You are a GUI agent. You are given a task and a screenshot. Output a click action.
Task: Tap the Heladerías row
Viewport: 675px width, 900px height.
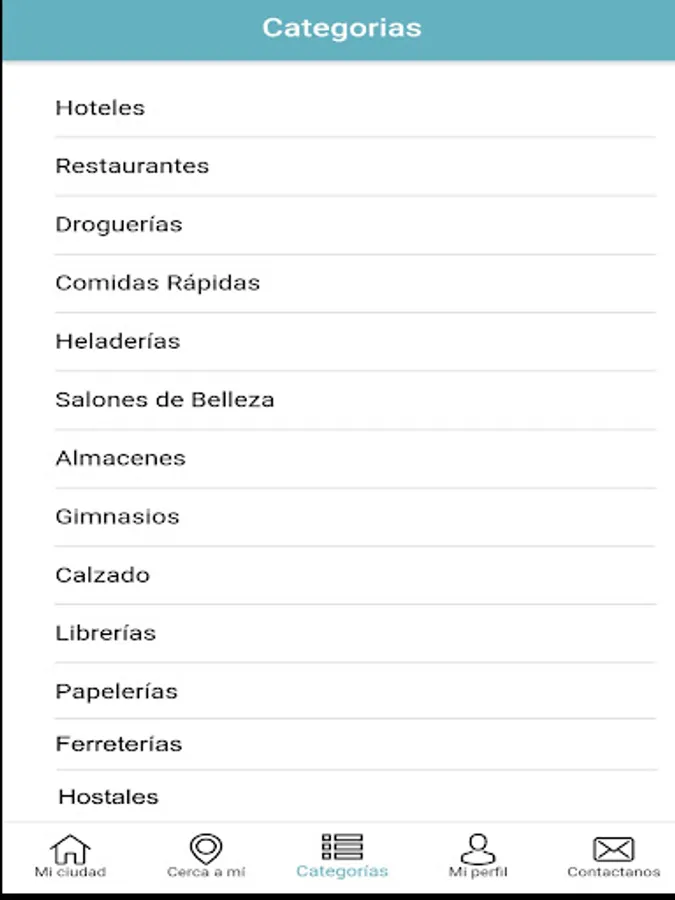[x=118, y=341]
